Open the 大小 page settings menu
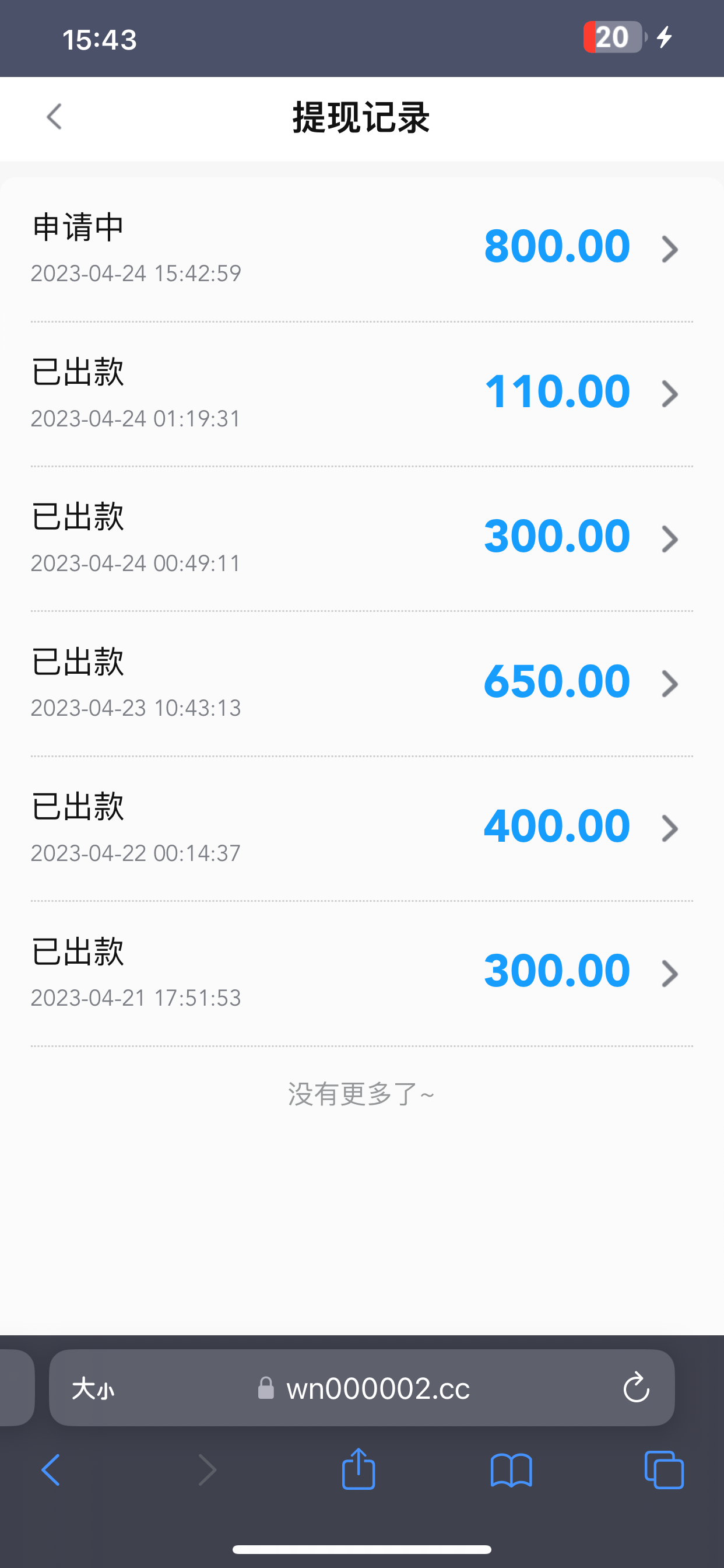Screen dimensions: 724x1568 pyautogui.click(x=93, y=1389)
